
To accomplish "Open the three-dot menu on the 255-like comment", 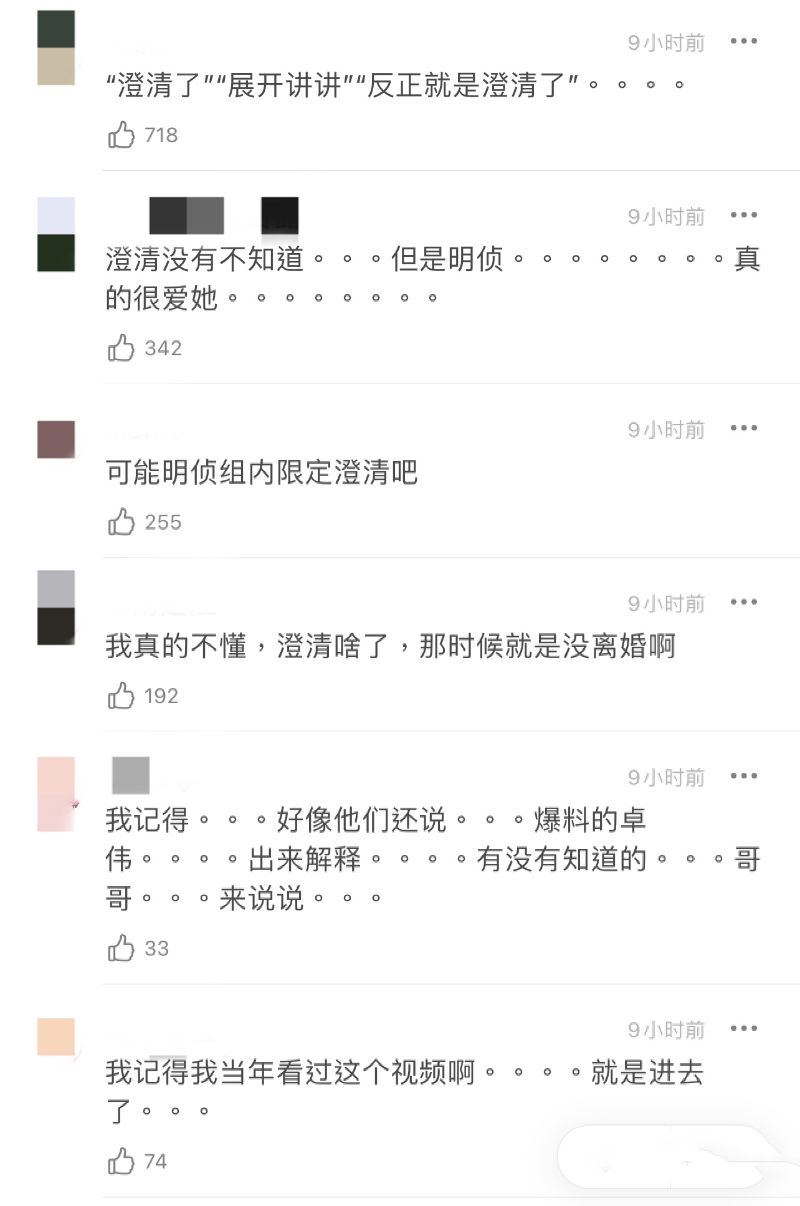I will point(743,428).
